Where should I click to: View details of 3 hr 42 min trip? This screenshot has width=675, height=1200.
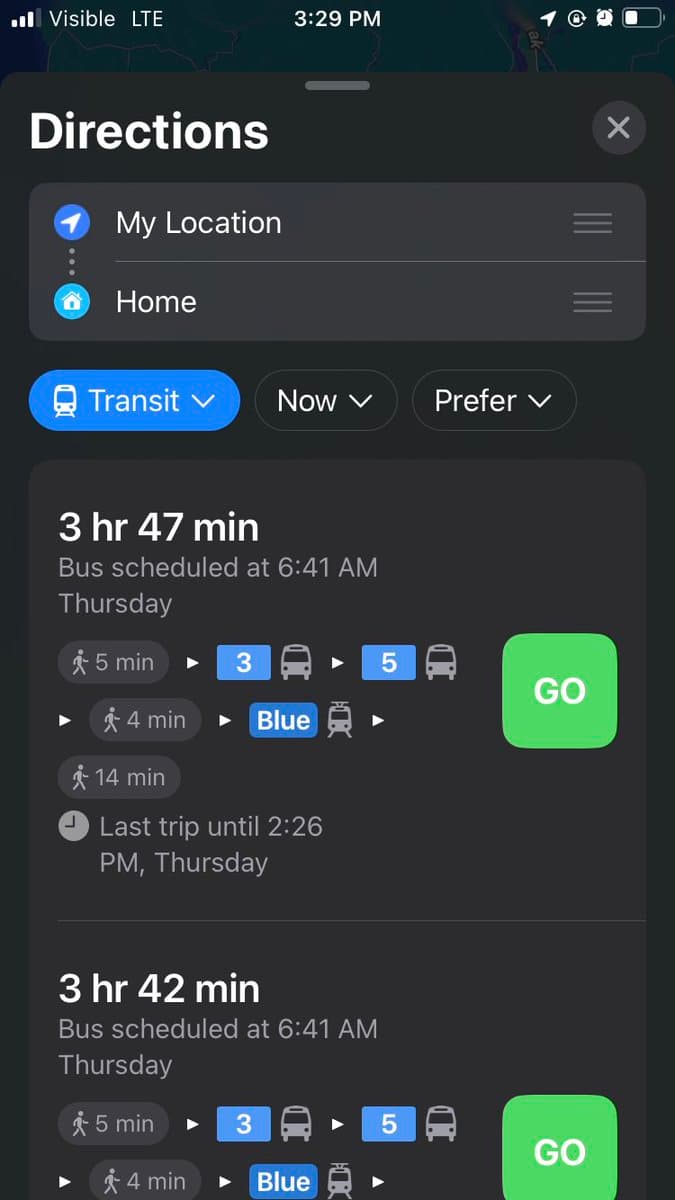(x=159, y=988)
